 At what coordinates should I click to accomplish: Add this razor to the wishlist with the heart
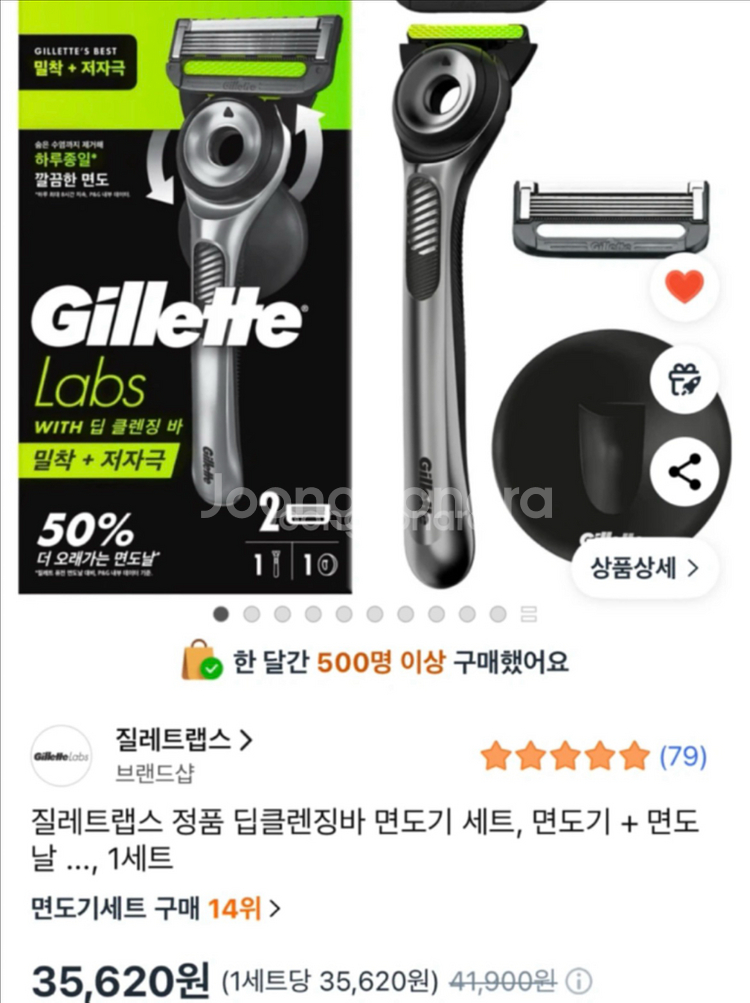click(x=685, y=288)
